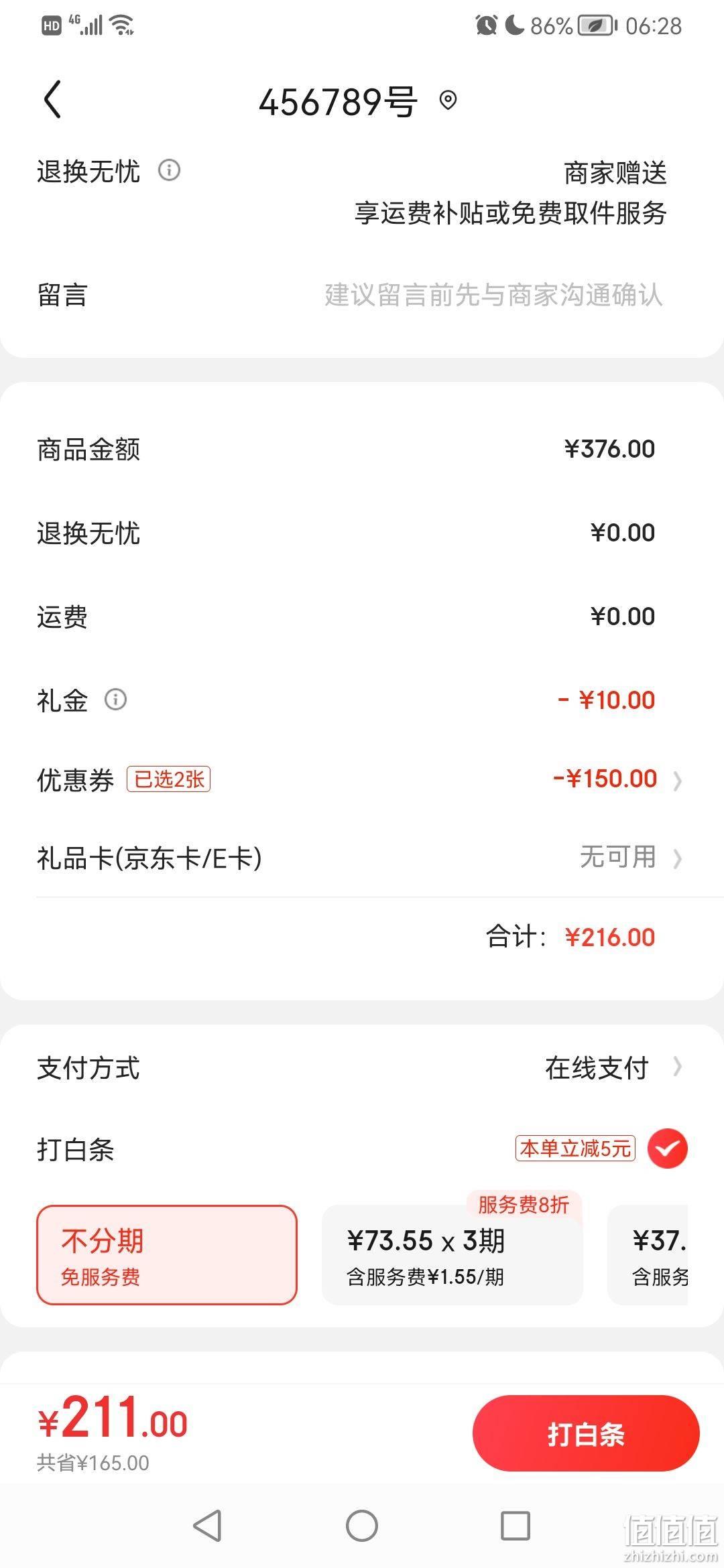Open the info icon beside 退换无忧
724x1568 pixels.
[x=169, y=170]
